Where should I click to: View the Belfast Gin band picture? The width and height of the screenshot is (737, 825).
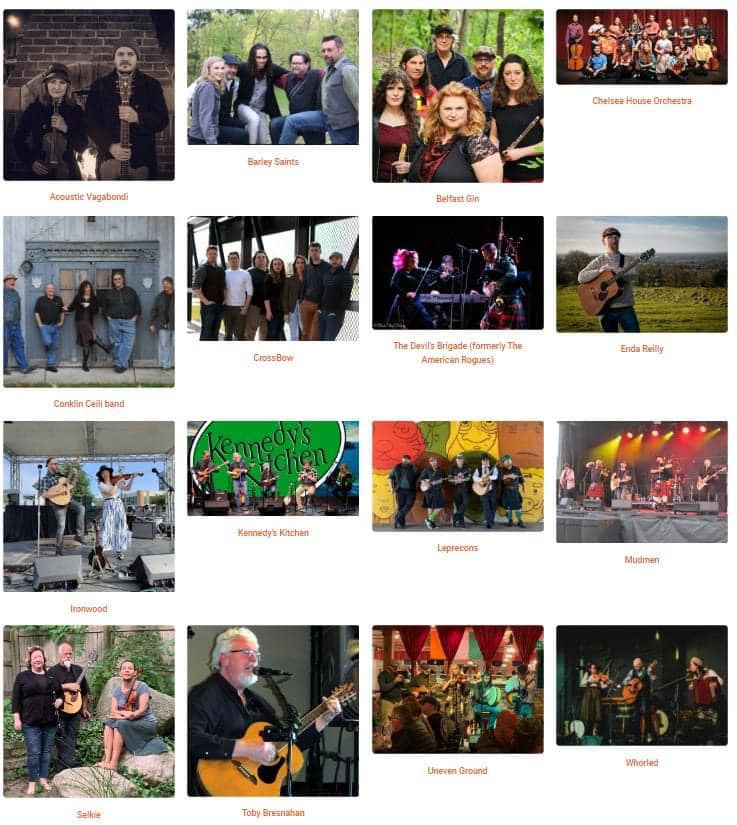[x=457, y=96]
